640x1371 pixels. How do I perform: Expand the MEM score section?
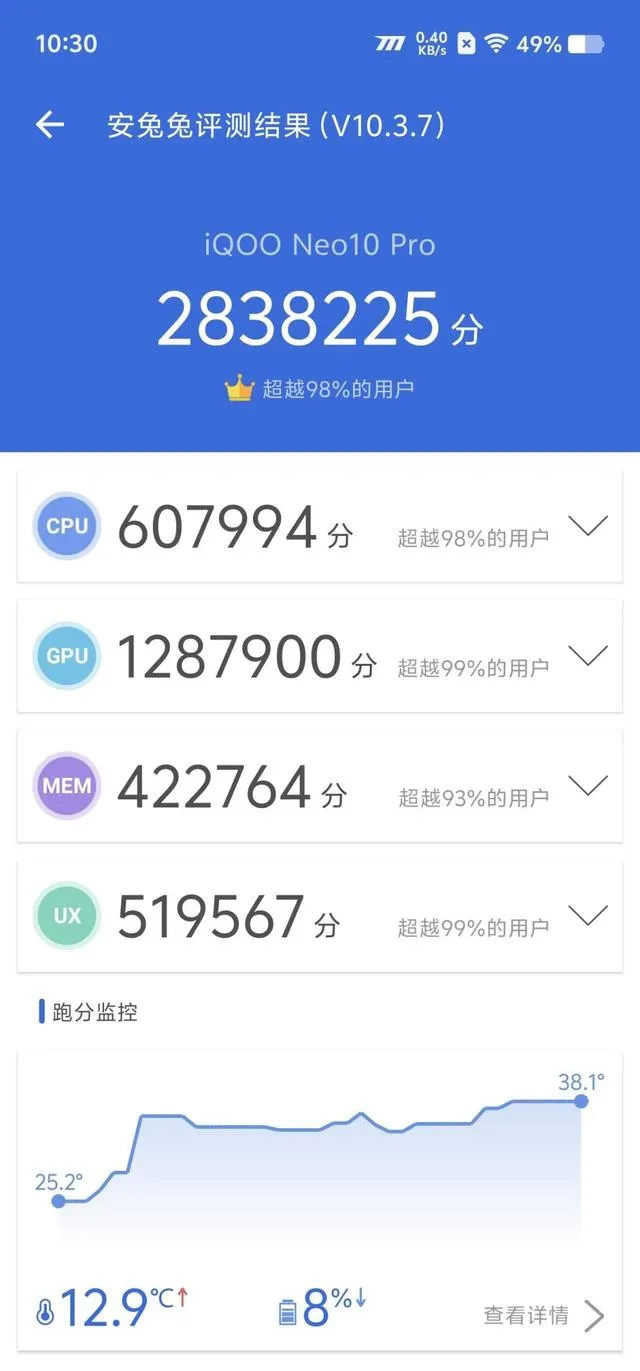click(587, 786)
